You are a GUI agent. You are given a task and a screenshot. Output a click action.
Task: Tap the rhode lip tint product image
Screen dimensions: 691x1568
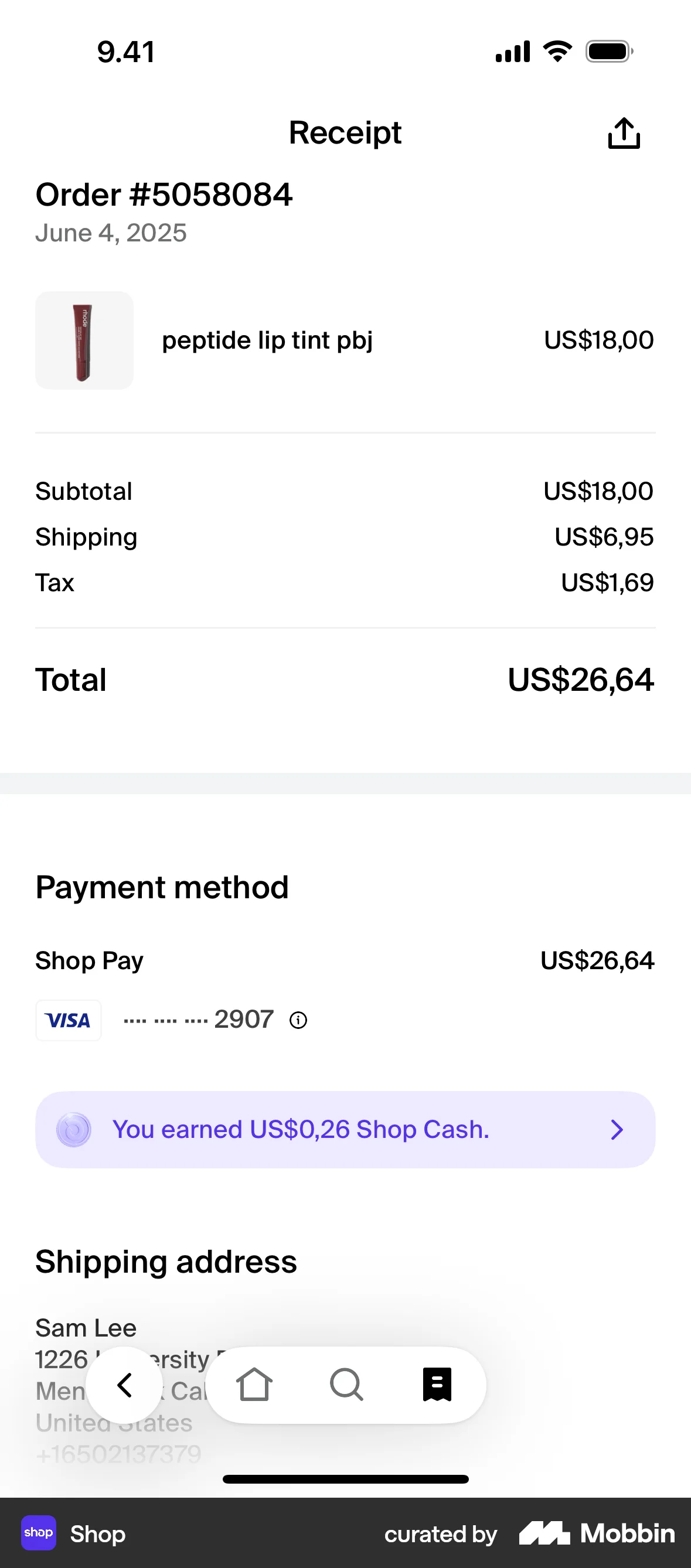[84, 340]
